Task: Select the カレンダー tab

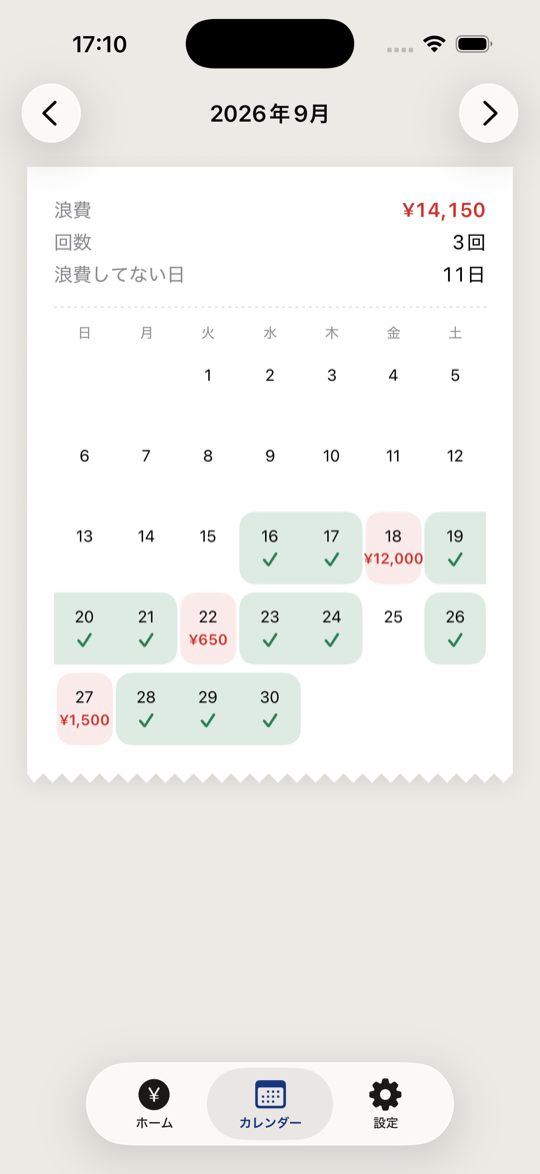Action: pyautogui.click(x=270, y=1104)
